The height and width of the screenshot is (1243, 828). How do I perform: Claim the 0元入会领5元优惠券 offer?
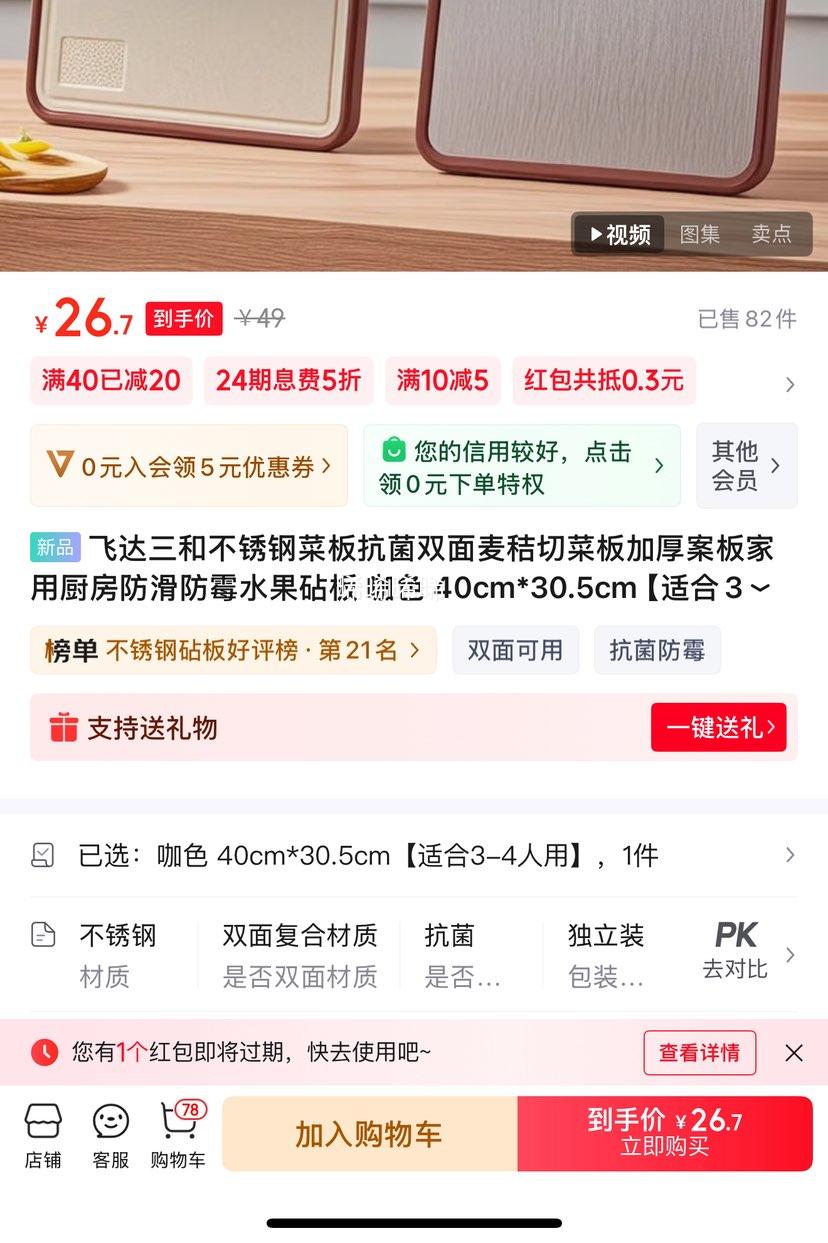click(x=189, y=466)
